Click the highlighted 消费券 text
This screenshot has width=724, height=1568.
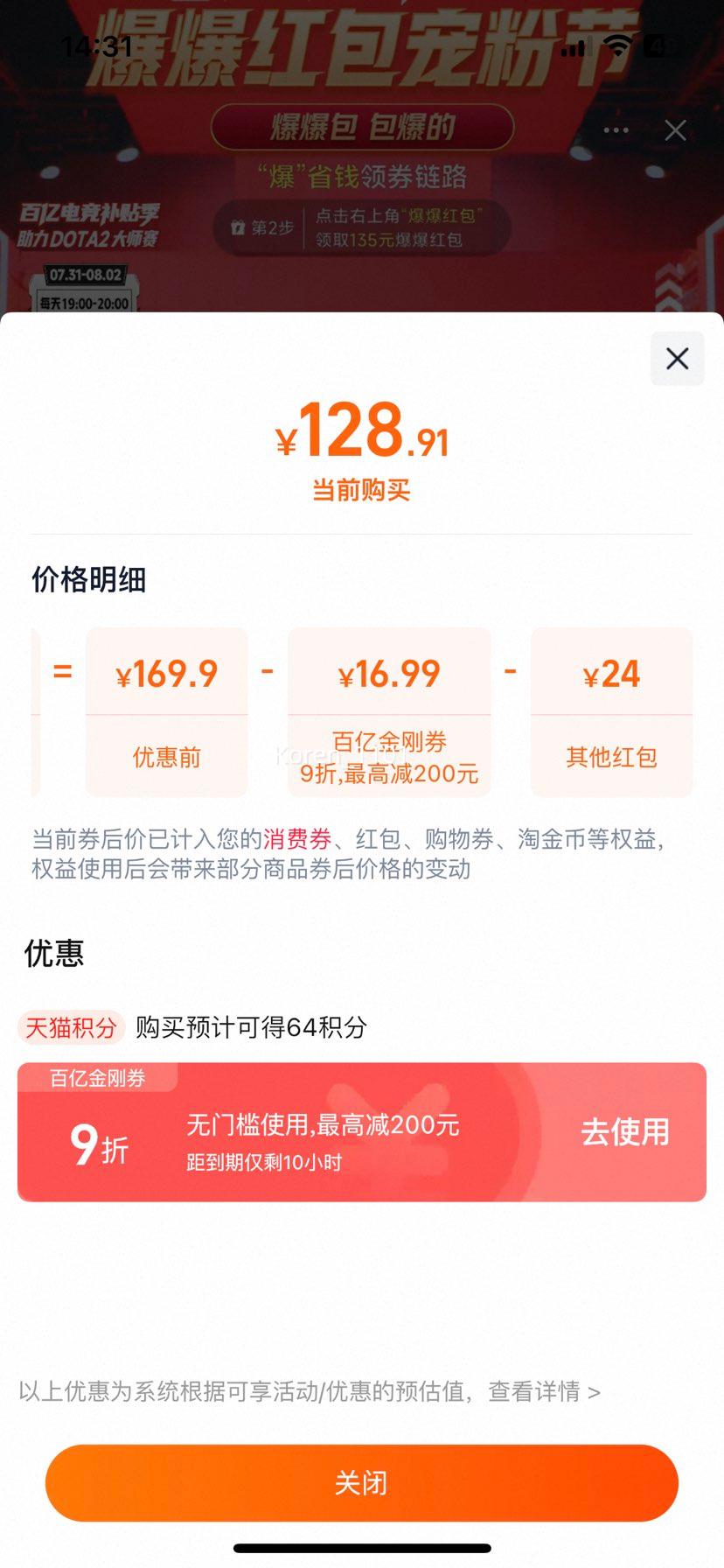297,838
